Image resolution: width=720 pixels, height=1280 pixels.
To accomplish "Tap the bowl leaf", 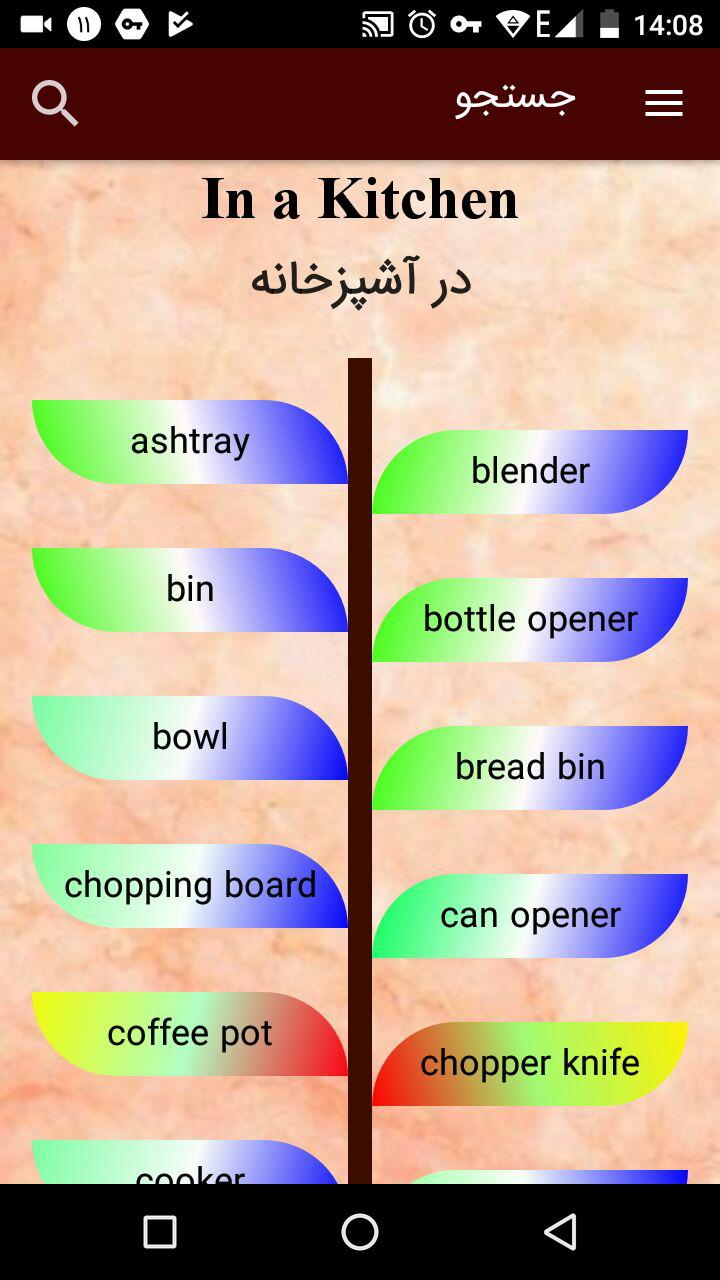I will (190, 738).
